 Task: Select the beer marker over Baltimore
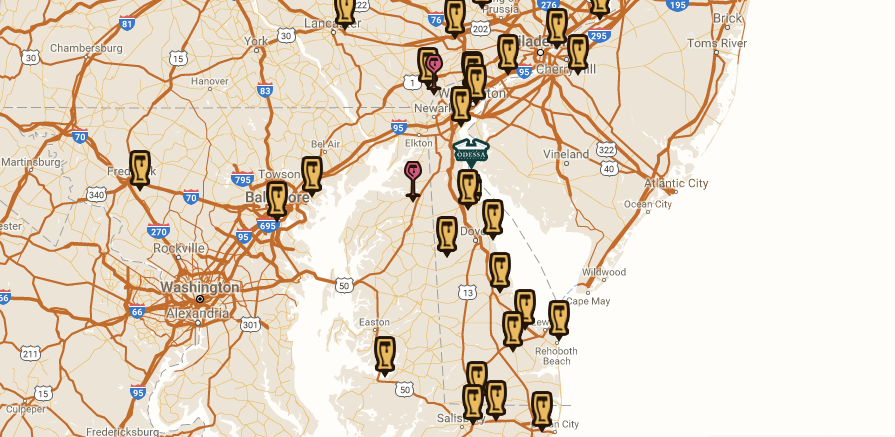pyautogui.click(x=277, y=198)
